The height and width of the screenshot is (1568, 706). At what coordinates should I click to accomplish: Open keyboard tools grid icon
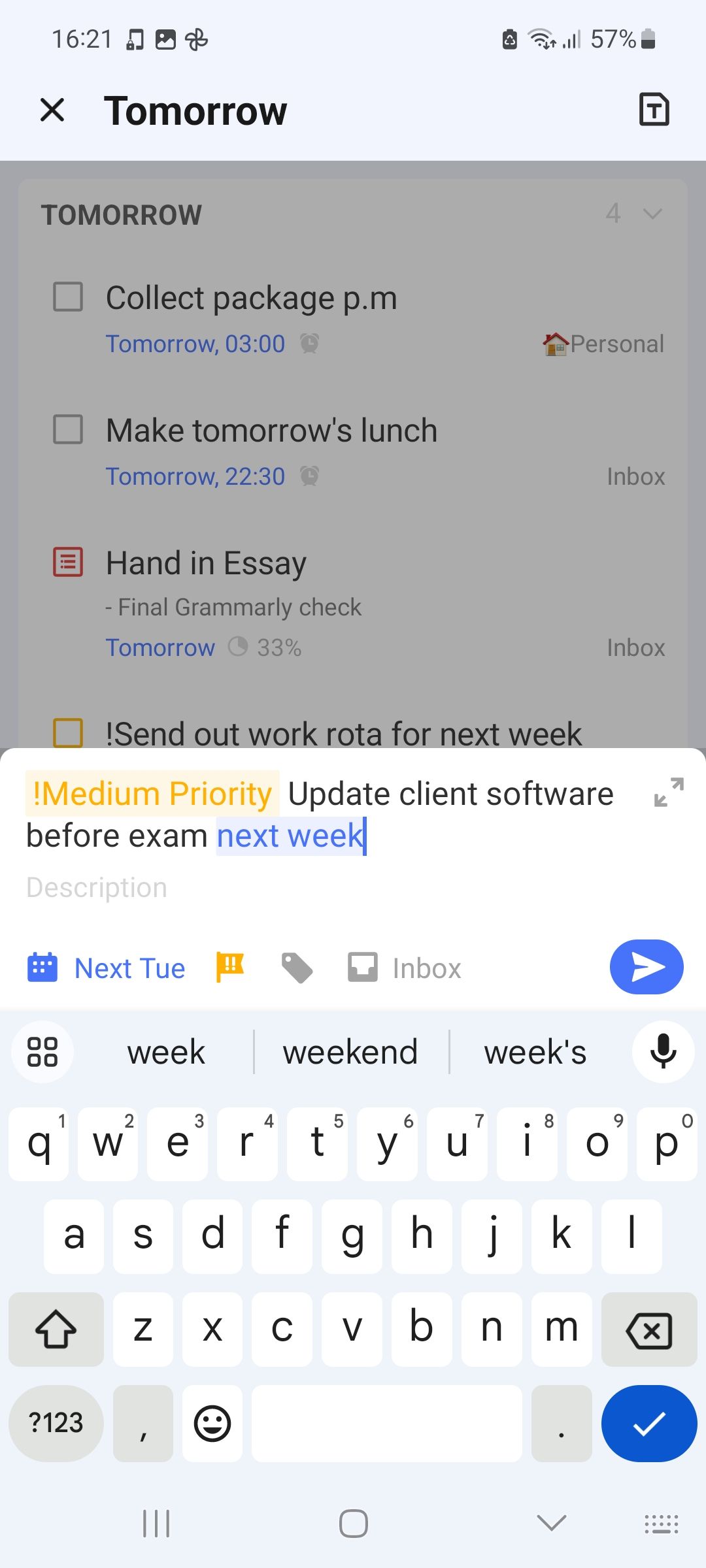pyautogui.click(x=42, y=1051)
